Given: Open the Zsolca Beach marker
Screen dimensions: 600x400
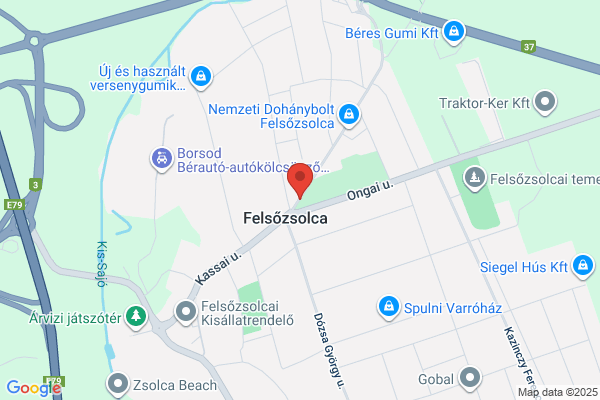Looking at the screenshot, I should coord(117,384).
